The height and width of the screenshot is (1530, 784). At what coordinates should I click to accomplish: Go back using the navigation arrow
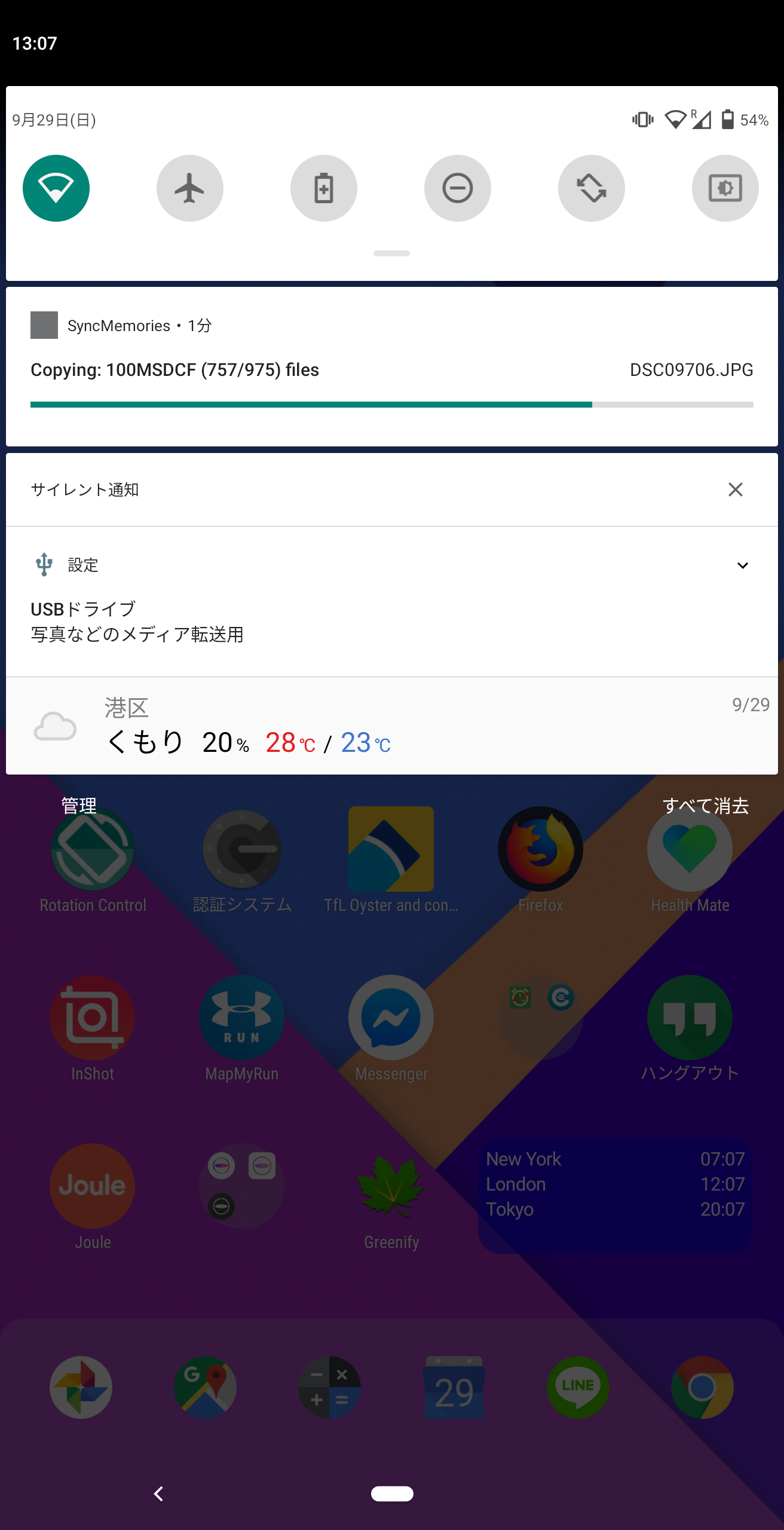click(x=158, y=1494)
